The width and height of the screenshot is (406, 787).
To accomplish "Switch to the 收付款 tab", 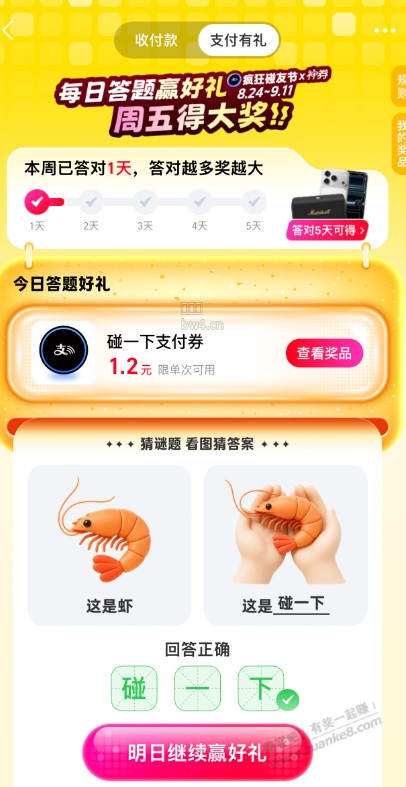I will (x=156, y=41).
